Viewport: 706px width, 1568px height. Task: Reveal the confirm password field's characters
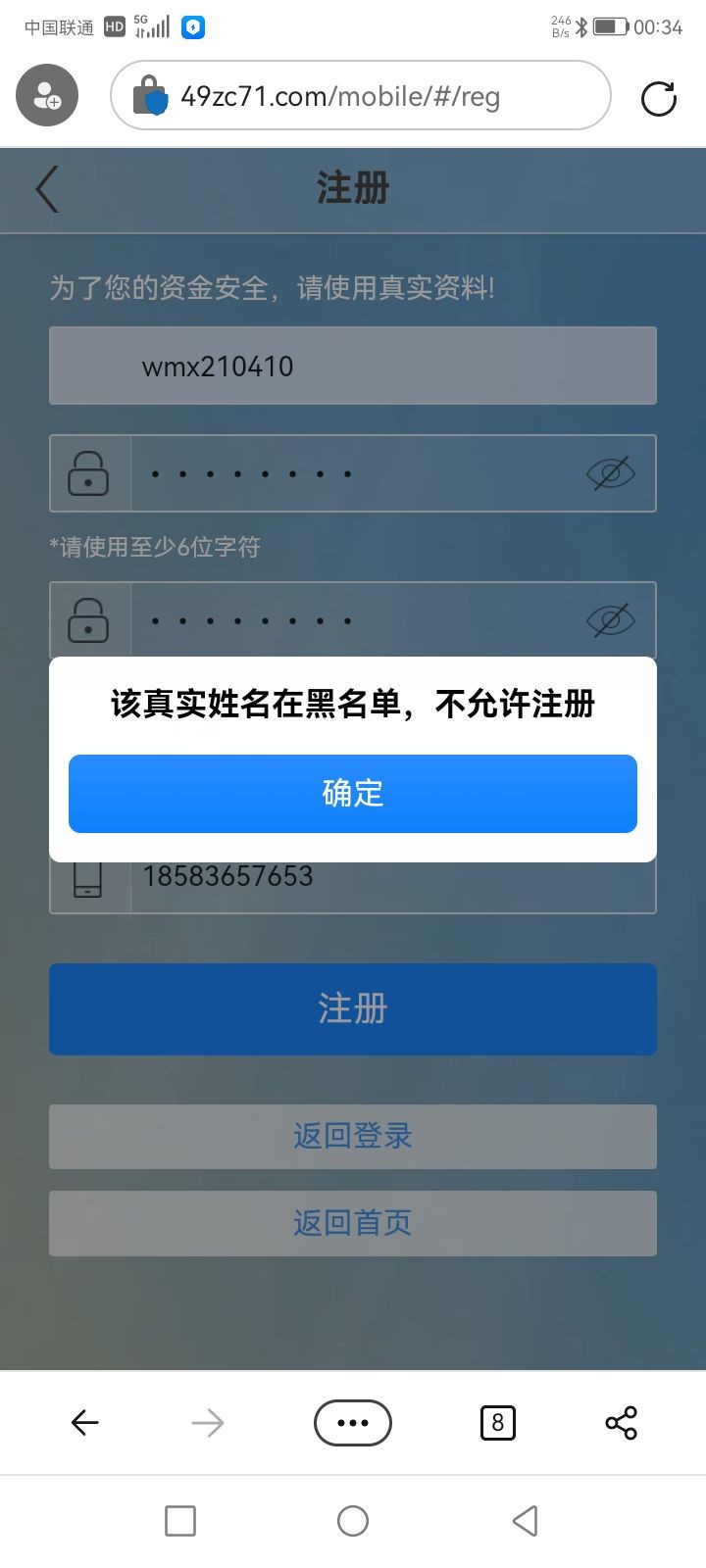pos(610,620)
